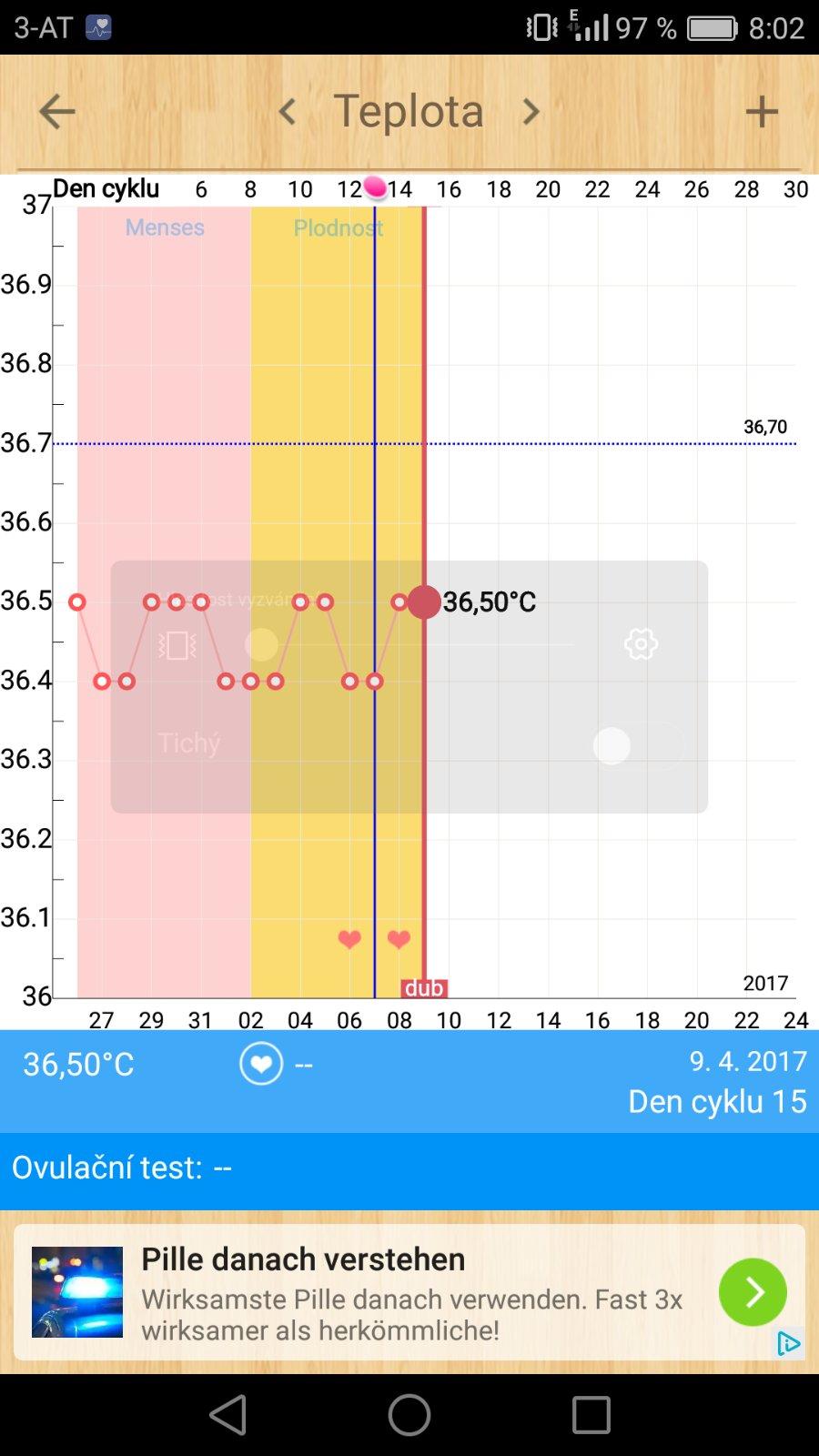The height and width of the screenshot is (1456, 819).
Task: Tap the system home button
Action: click(x=409, y=1415)
